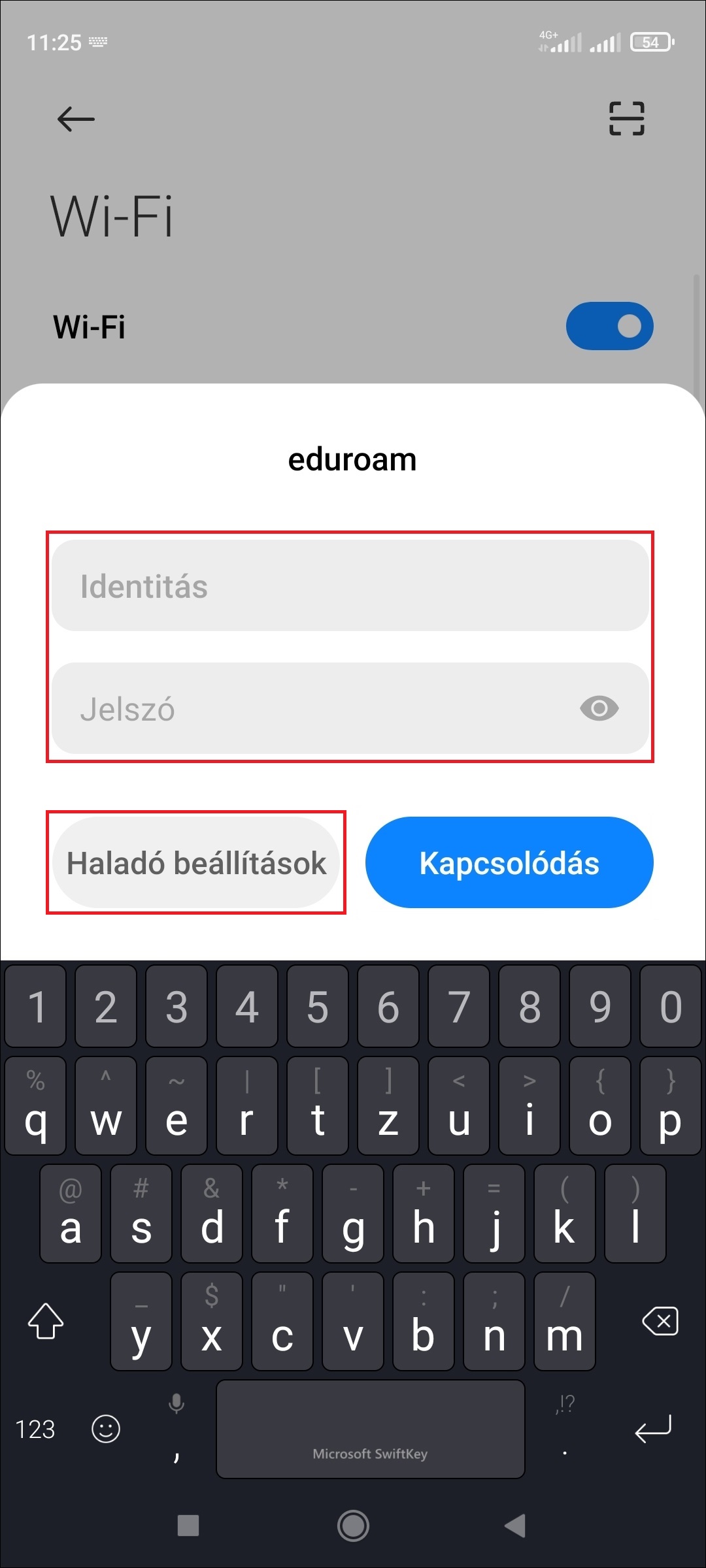Tap the Microsoft SwiftKey space bar
The height and width of the screenshot is (1568, 706).
tap(370, 1429)
